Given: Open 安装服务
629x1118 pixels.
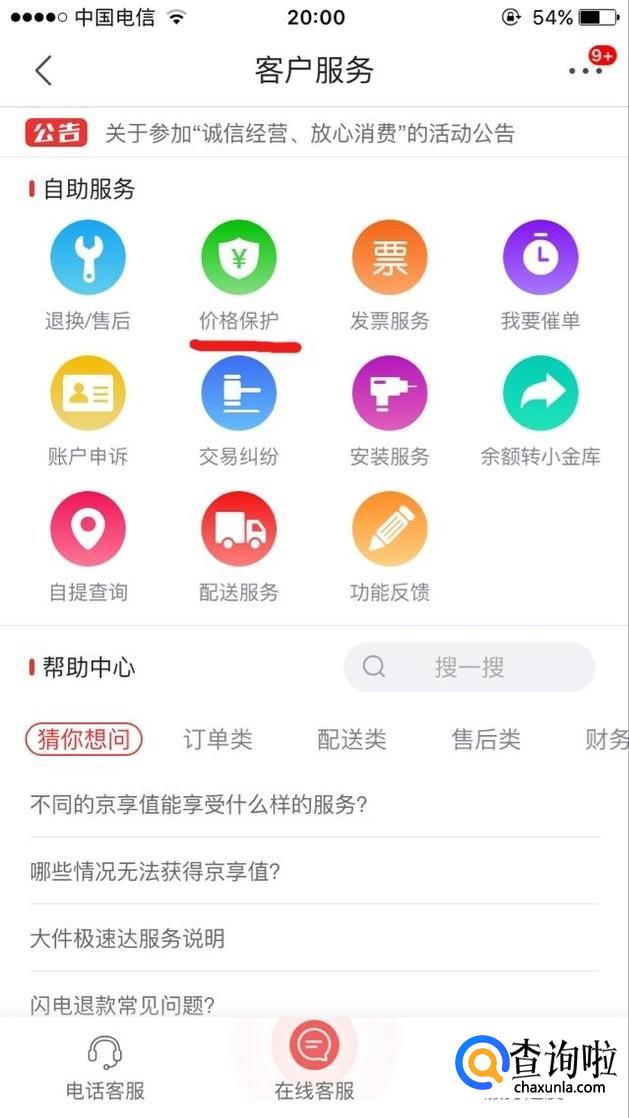Looking at the screenshot, I should [389, 394].
